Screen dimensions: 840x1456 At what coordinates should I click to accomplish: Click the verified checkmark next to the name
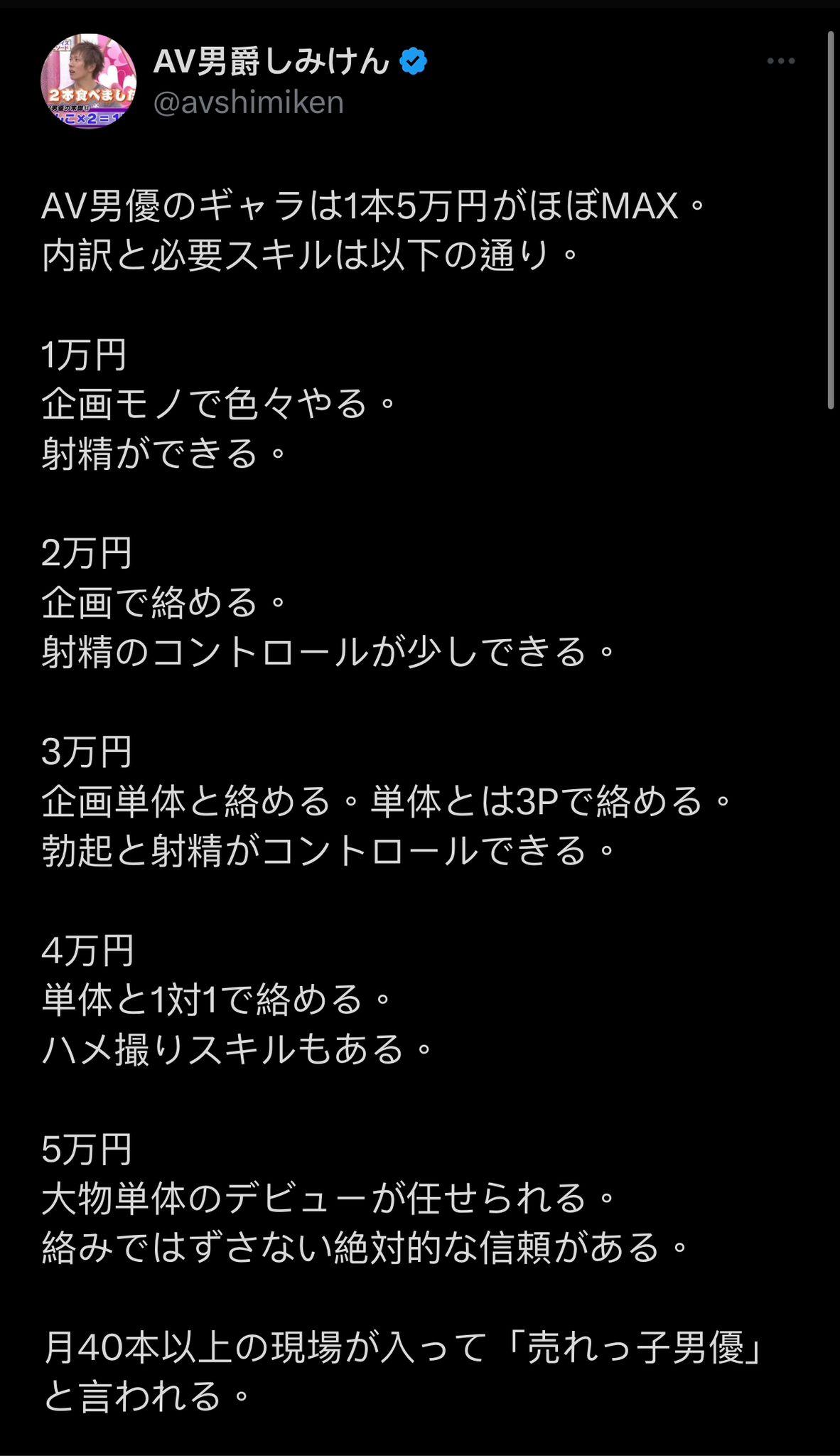pos(412,61)
